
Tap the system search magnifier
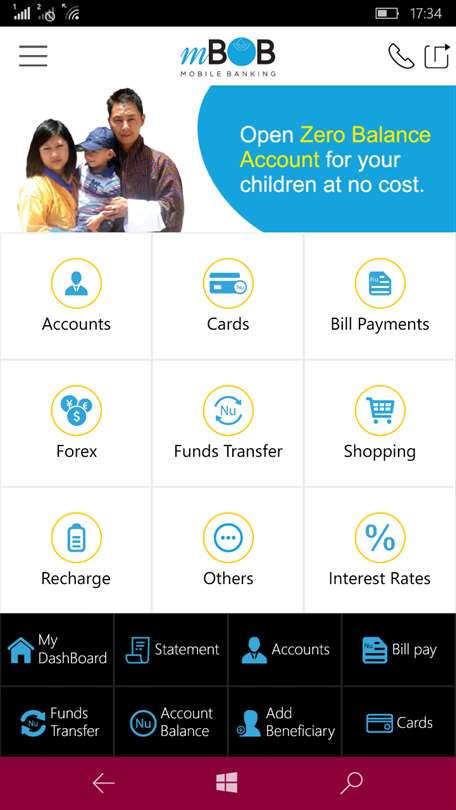(352, 783)
